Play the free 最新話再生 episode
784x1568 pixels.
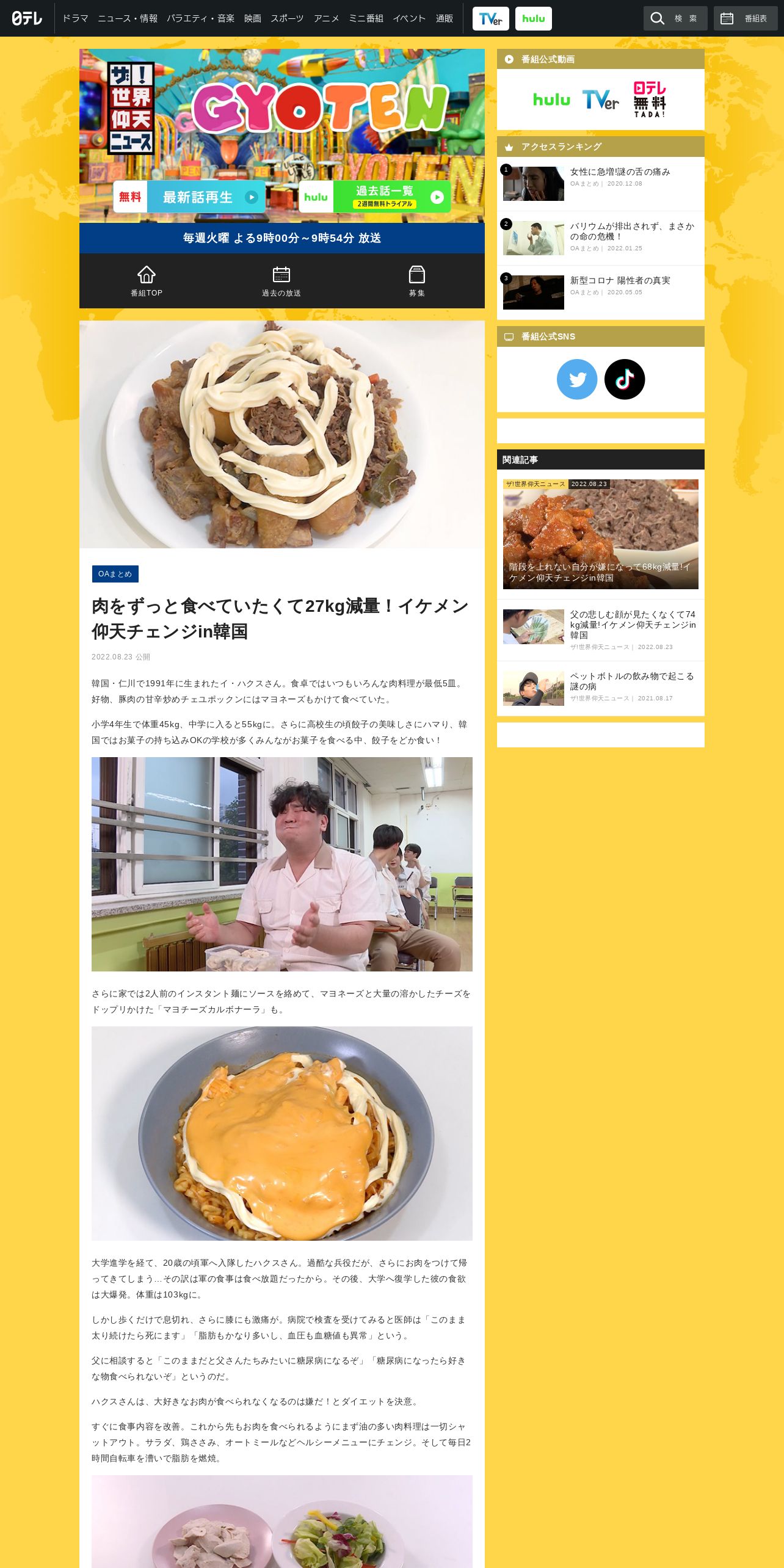(189, 197)
